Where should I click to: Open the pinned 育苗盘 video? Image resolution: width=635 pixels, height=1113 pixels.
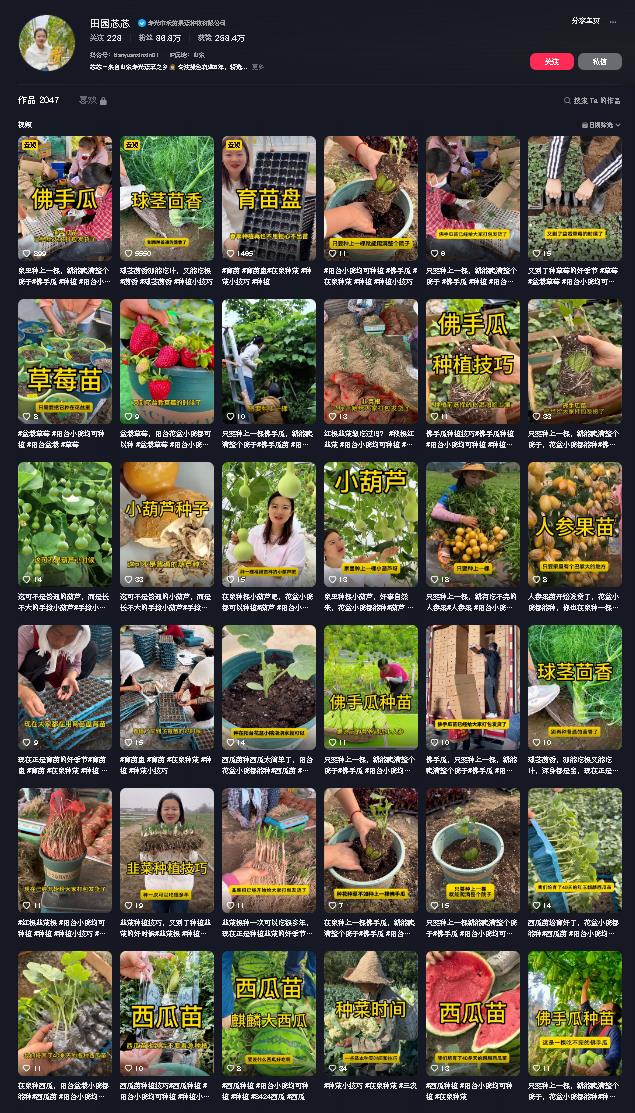269,198
